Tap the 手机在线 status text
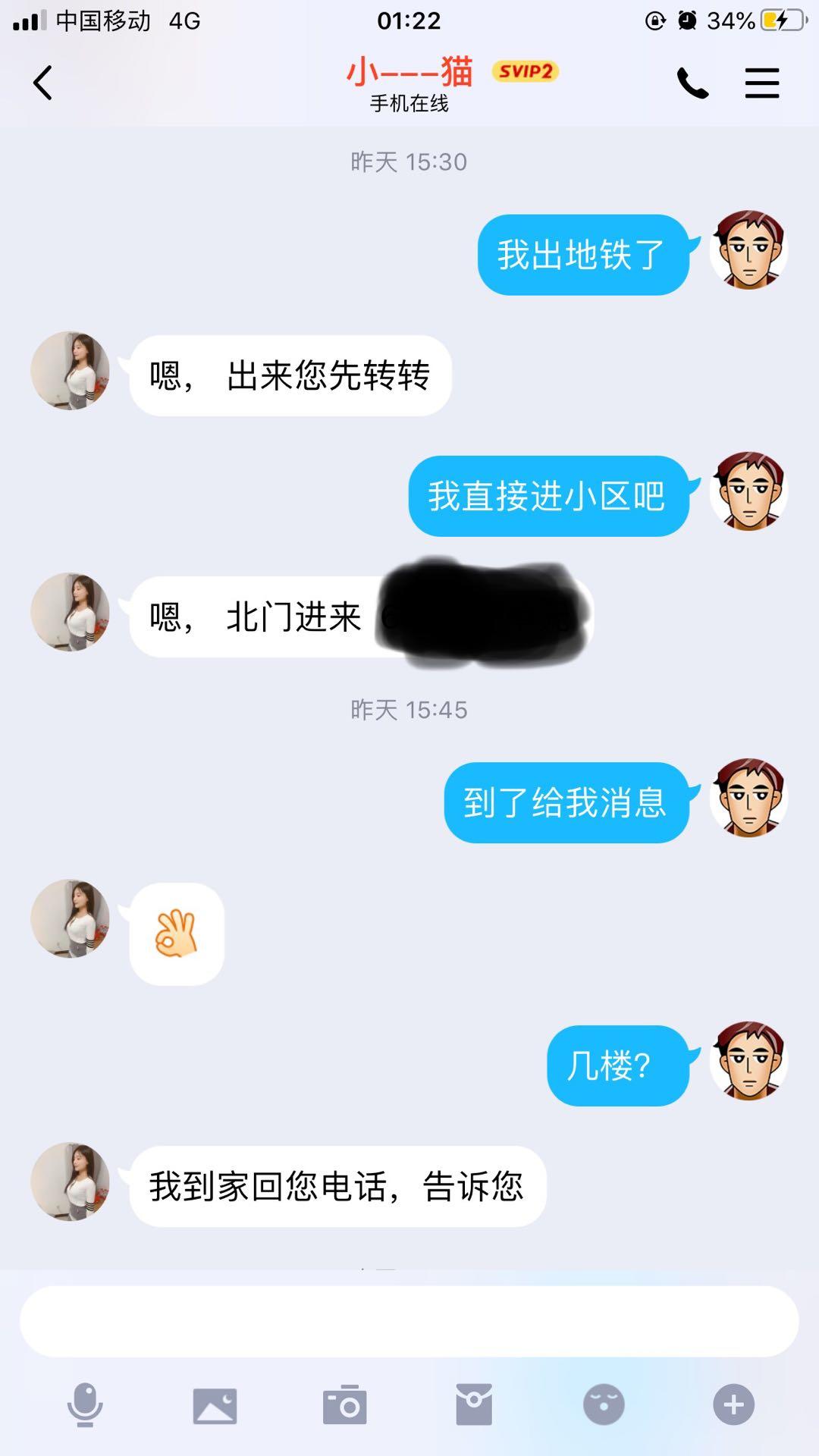This screenshot has height=1456, width=819. click(408, 105)
